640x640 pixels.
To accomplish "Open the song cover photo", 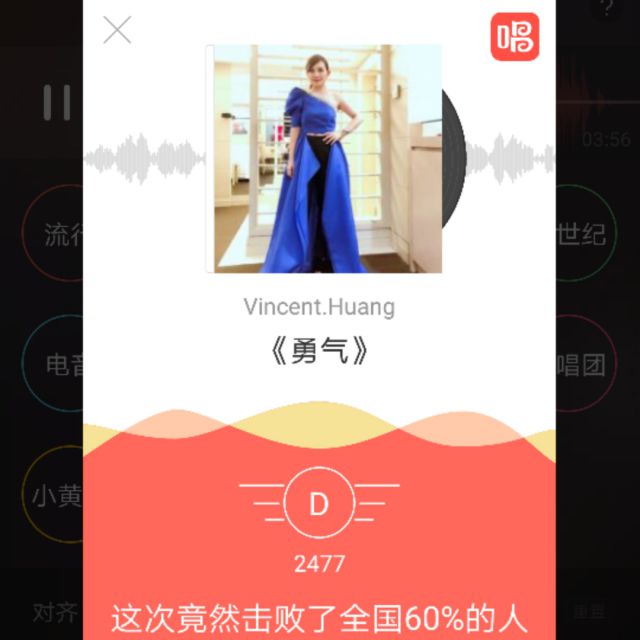I will click(327, 158).
